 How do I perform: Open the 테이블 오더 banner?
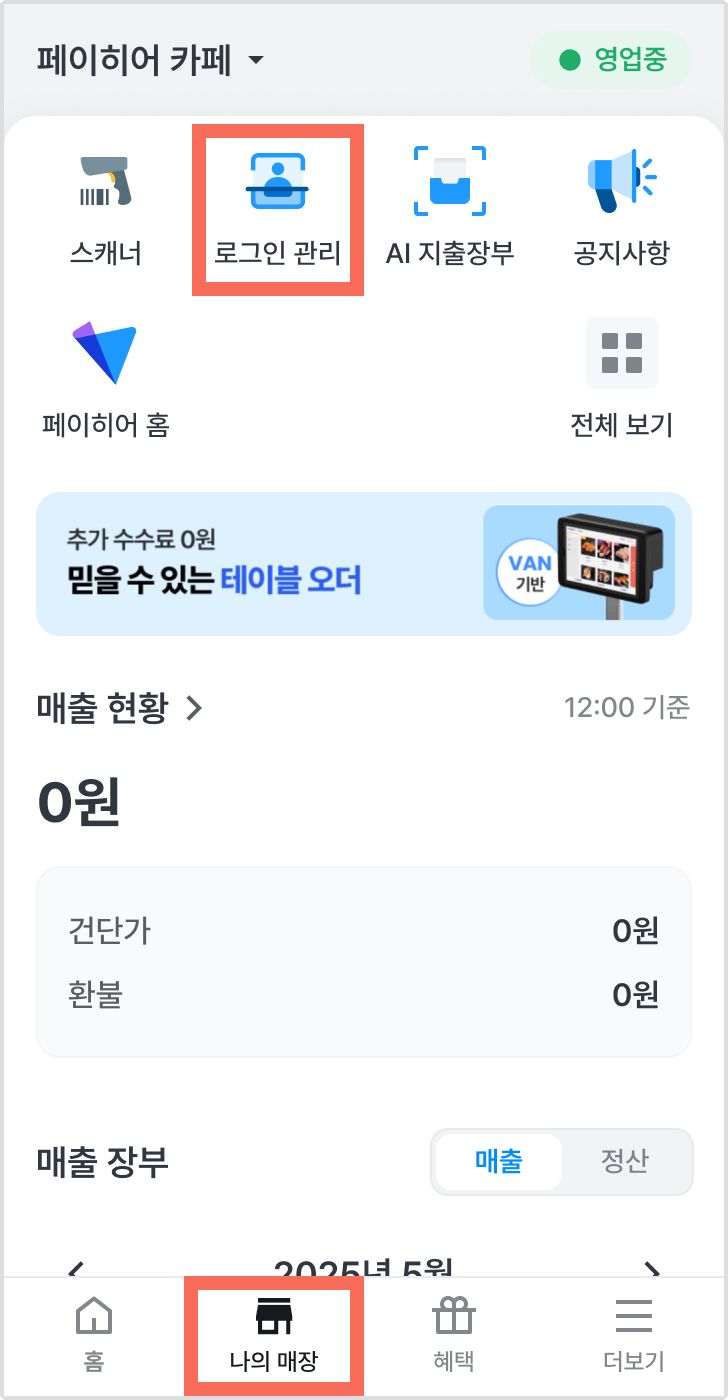click(x=364, y=564)
